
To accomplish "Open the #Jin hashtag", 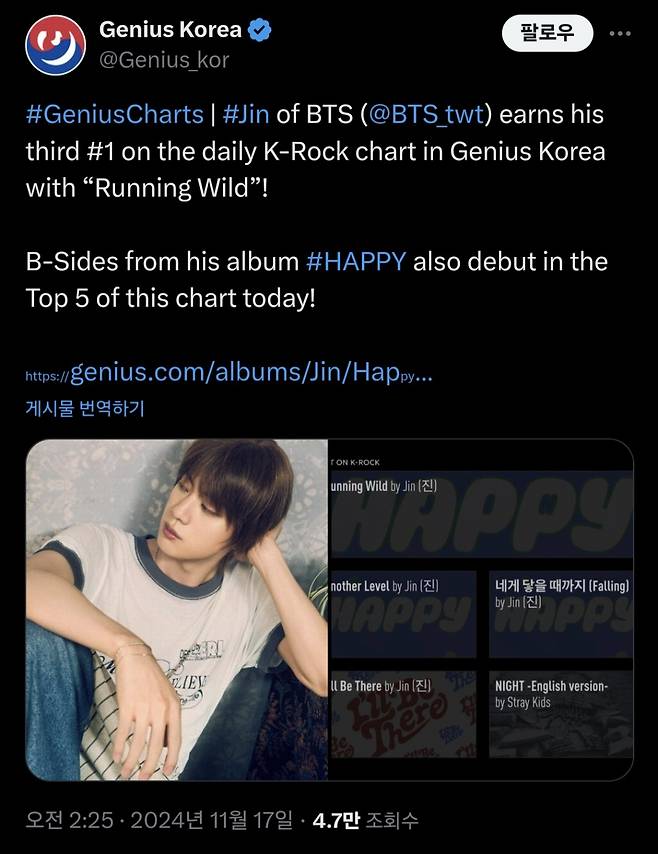I will coord(245,114).
